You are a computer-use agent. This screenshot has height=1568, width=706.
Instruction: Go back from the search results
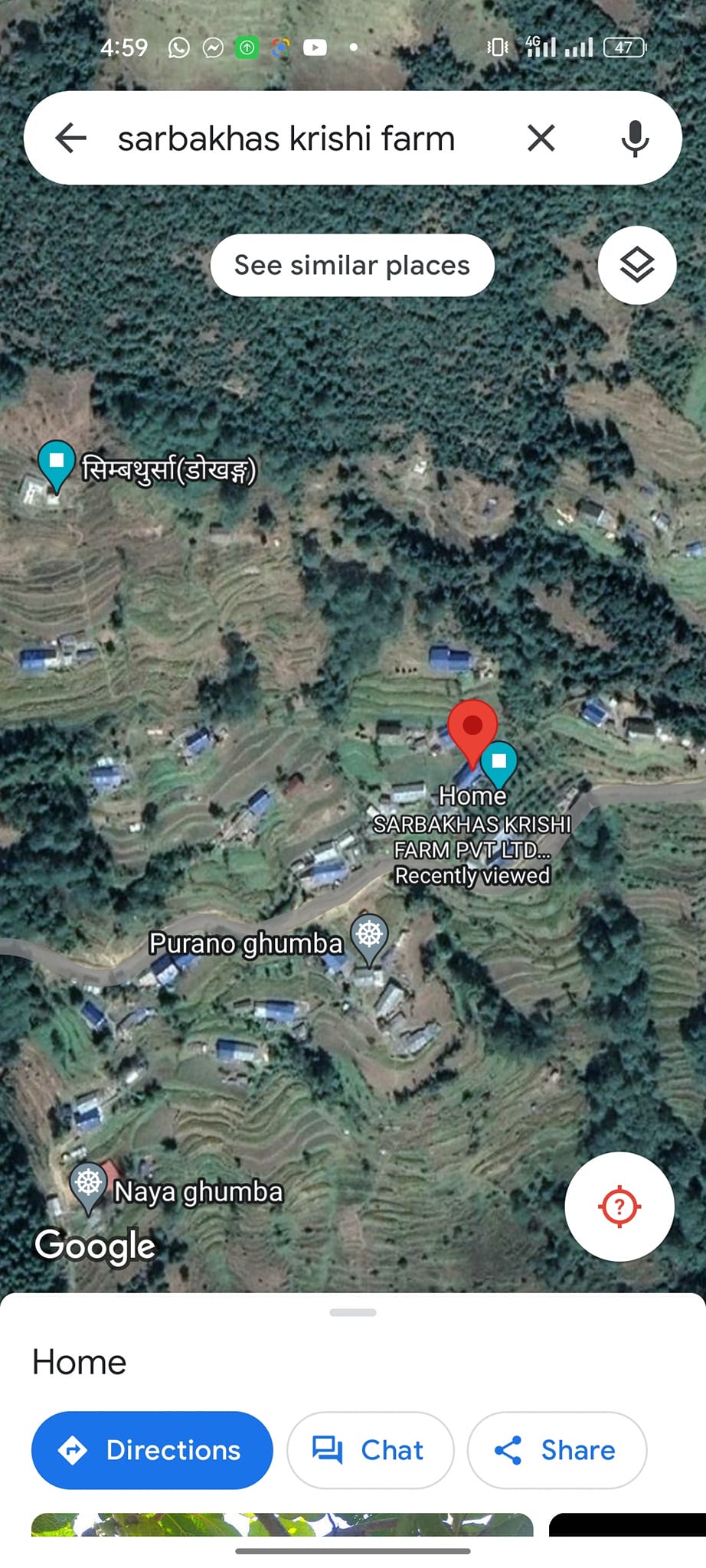tap(71, 139)
